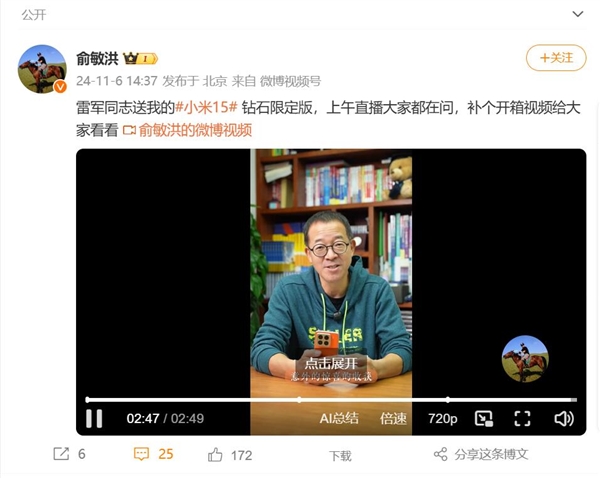Seek on the video progress bar
Image resolution: width=600 pixels, height=478 pixels.
pos(300,400)
